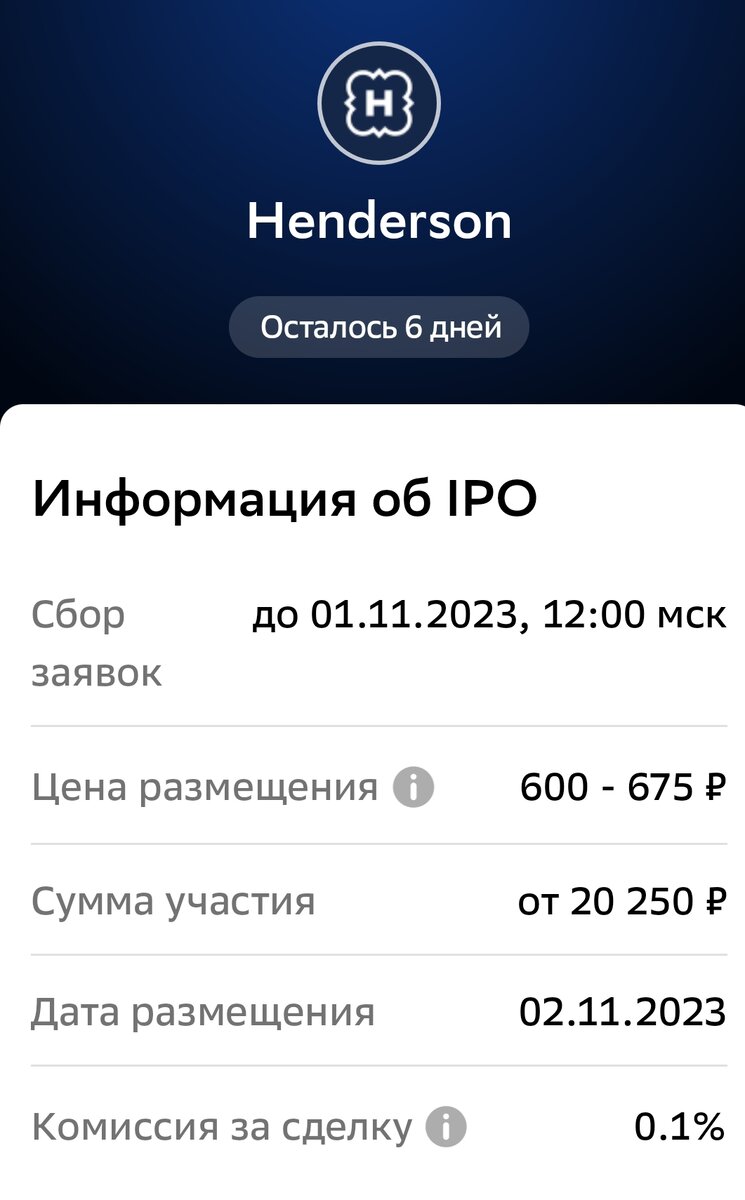Select the Информация об IPO heading
The width and height of the screenshot is (745, 1200).
[284, 497]
